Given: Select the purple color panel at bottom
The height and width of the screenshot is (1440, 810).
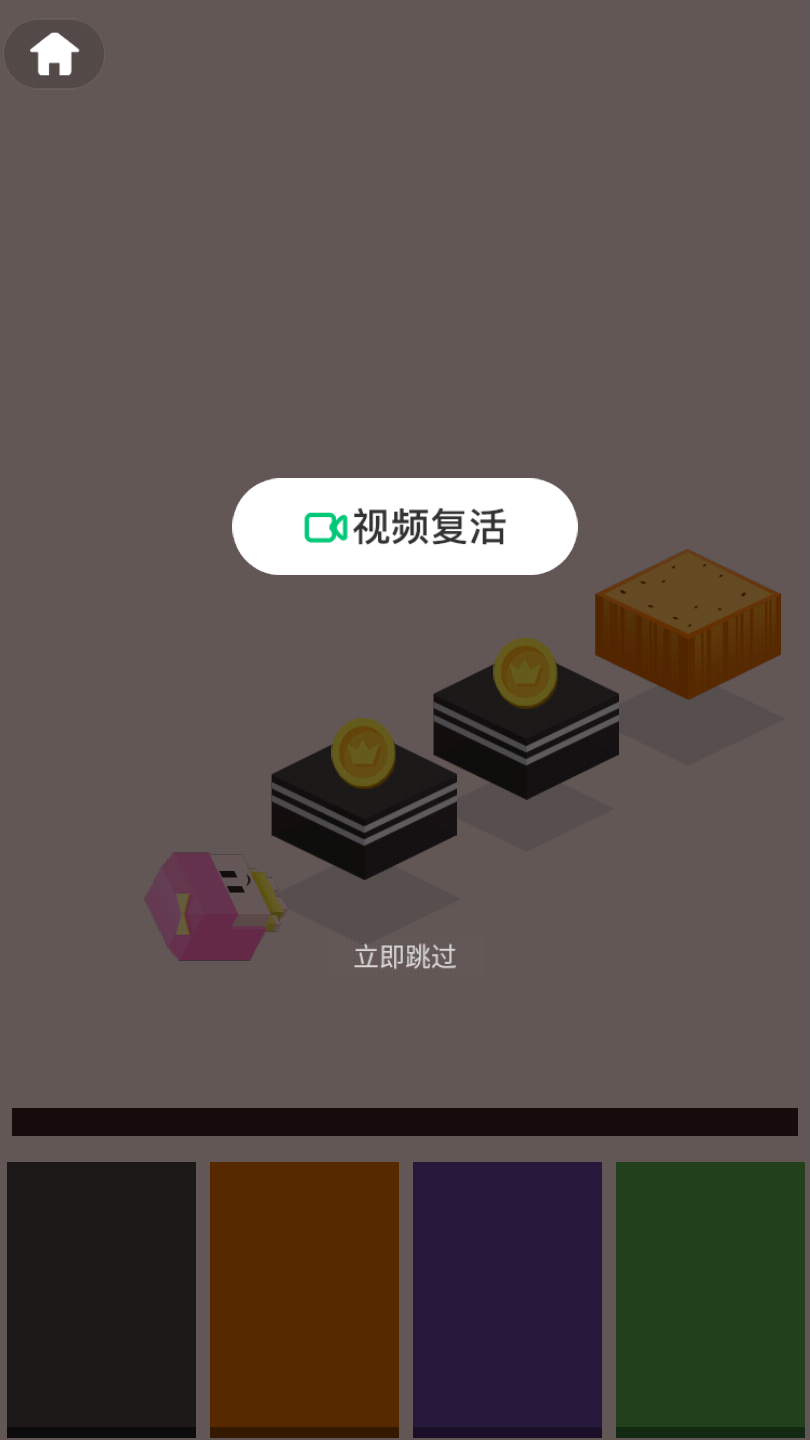Looking at the screenshot, I should (x=507, y=1298).
